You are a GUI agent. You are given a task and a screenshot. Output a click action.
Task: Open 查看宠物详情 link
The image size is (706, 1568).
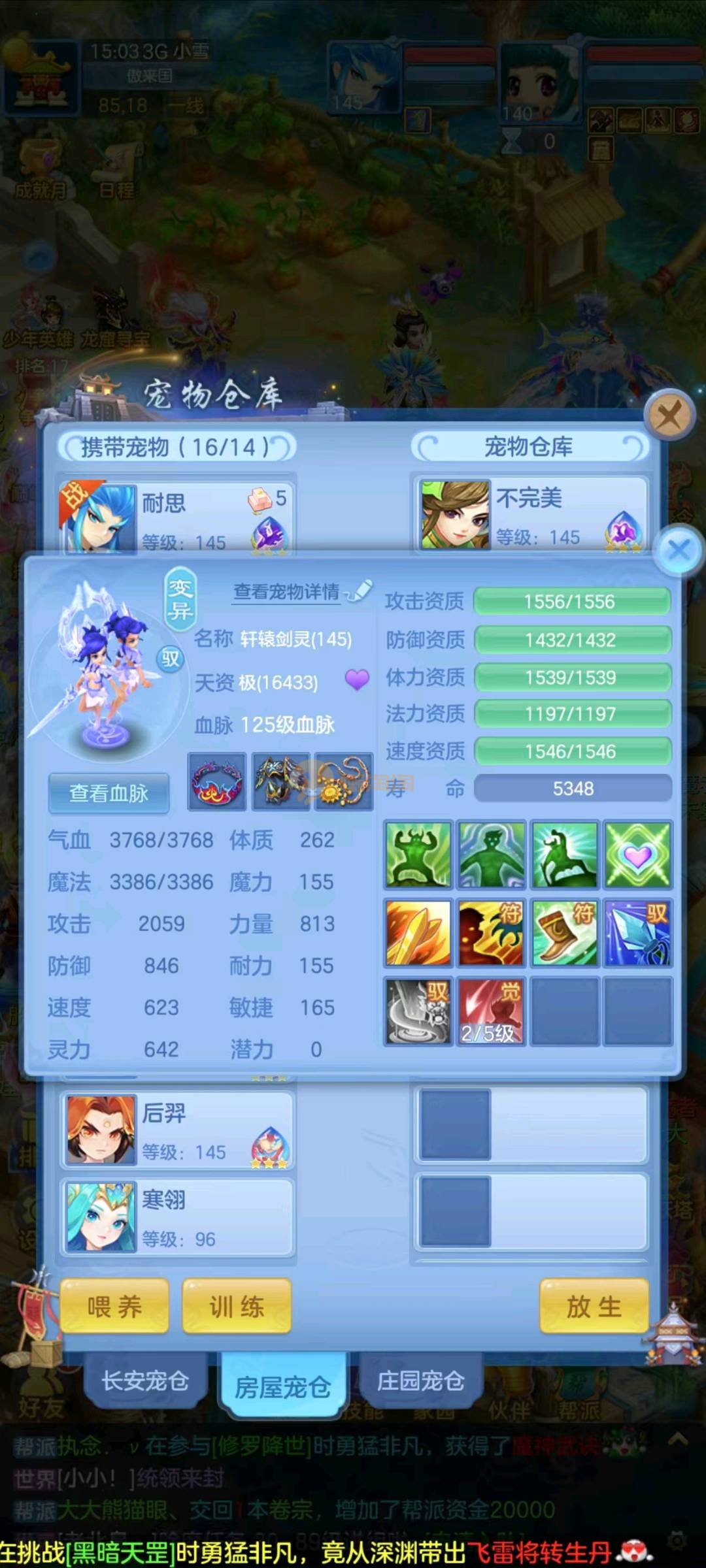pyautogui.click(x=287, y=591)
